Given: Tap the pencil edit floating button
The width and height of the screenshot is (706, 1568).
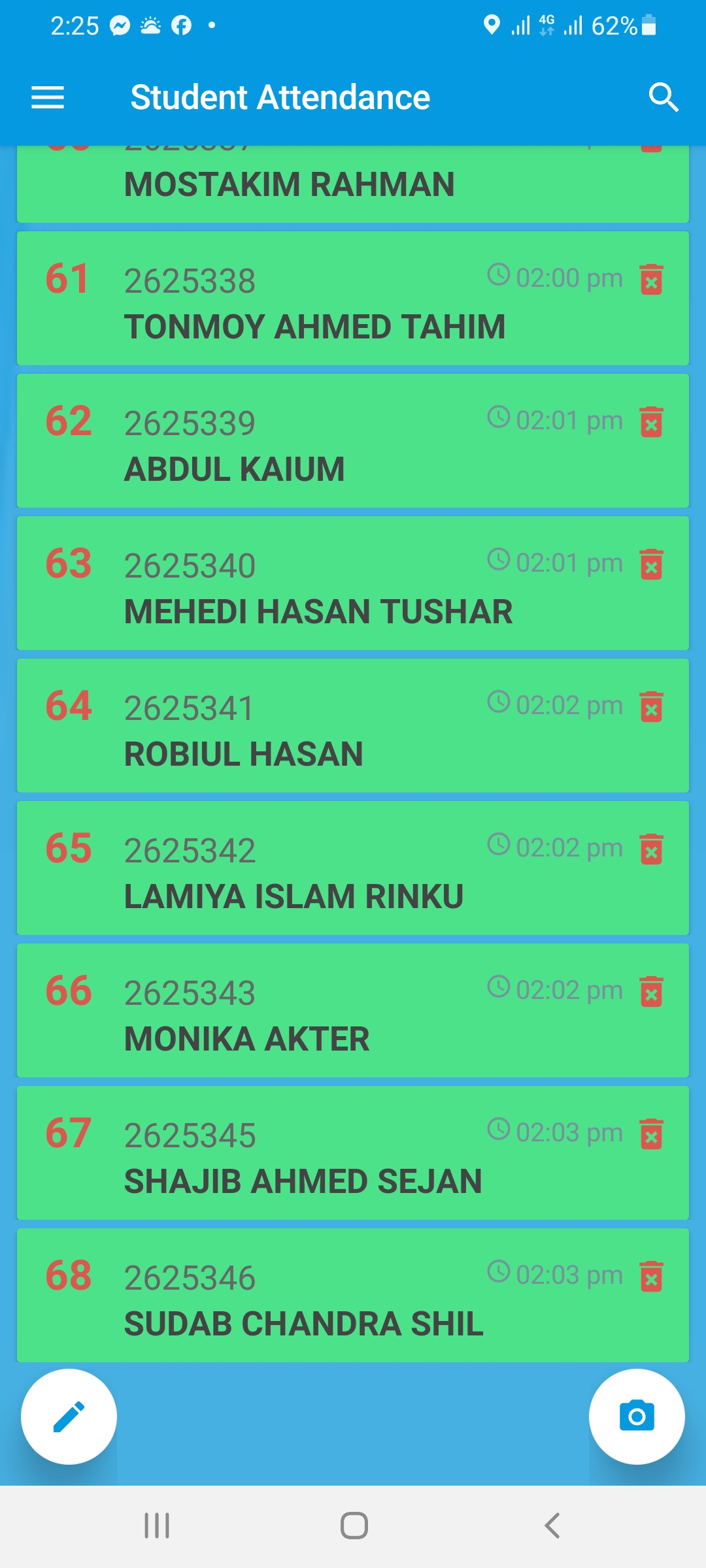Looking at the screenshot, I should tap(69, 1416).
